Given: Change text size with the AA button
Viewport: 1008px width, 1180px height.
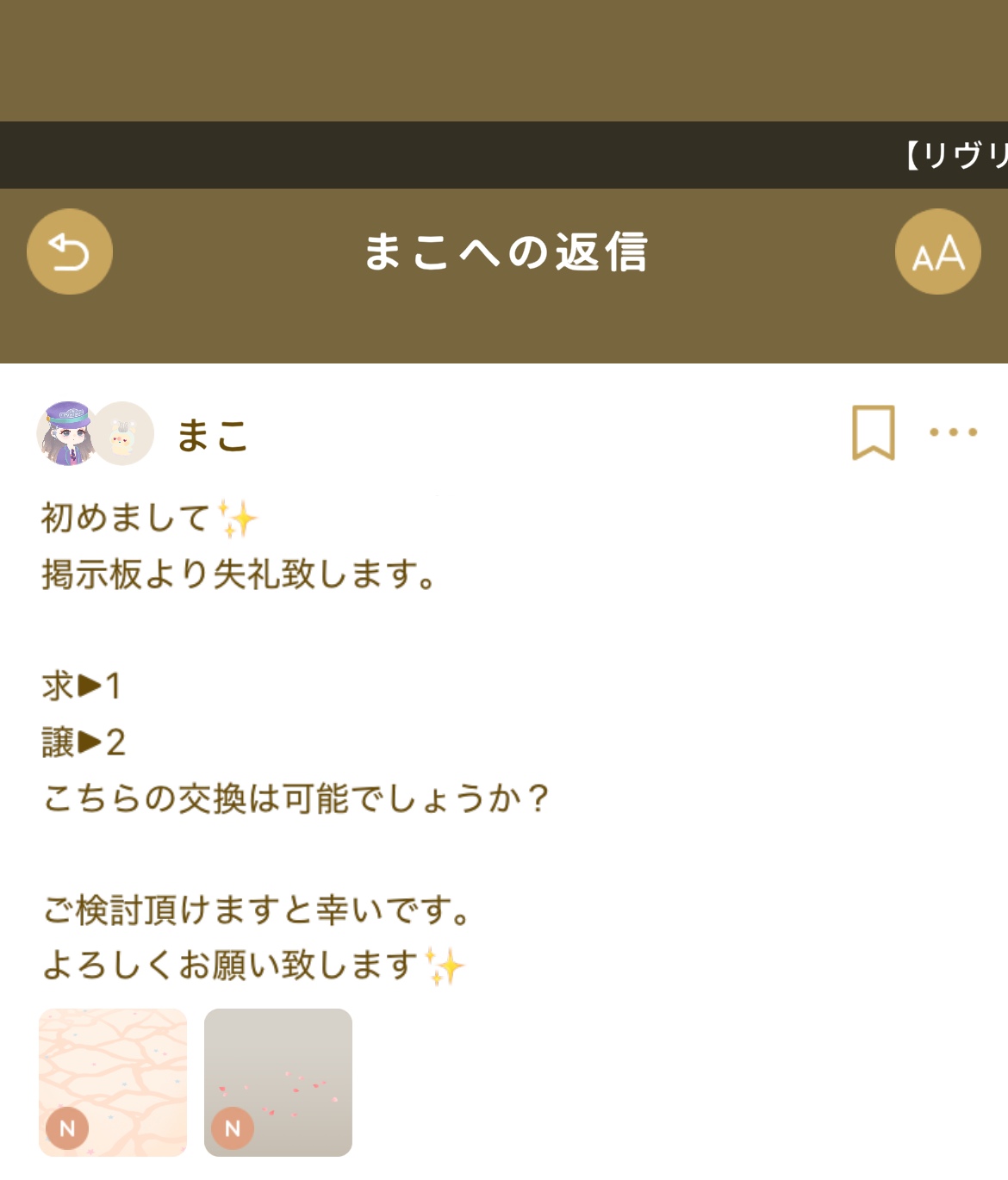Looking at the screenshot, I should 937,252.
